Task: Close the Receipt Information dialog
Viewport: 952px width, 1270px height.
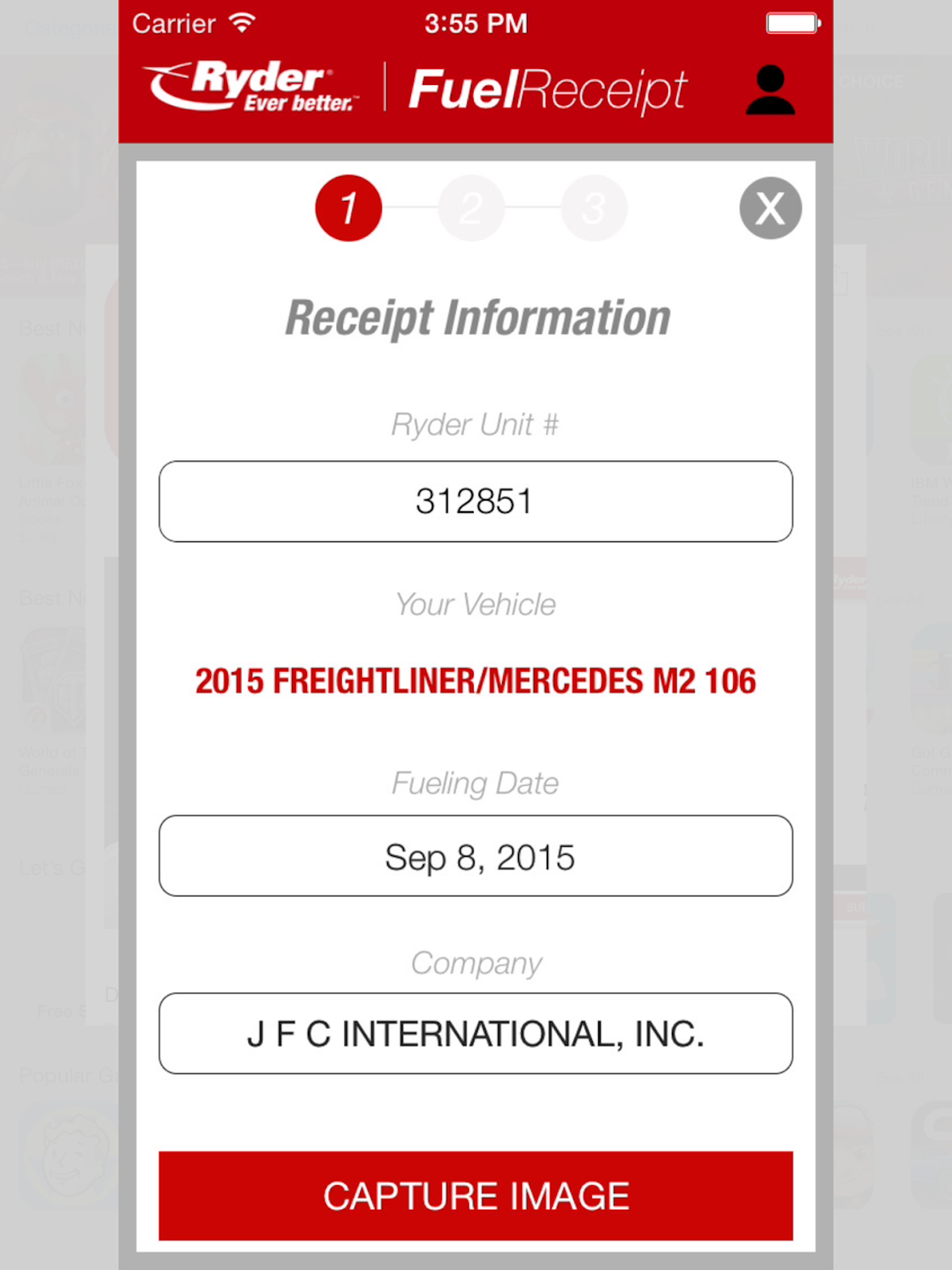Action: click(x=770, y=207)
